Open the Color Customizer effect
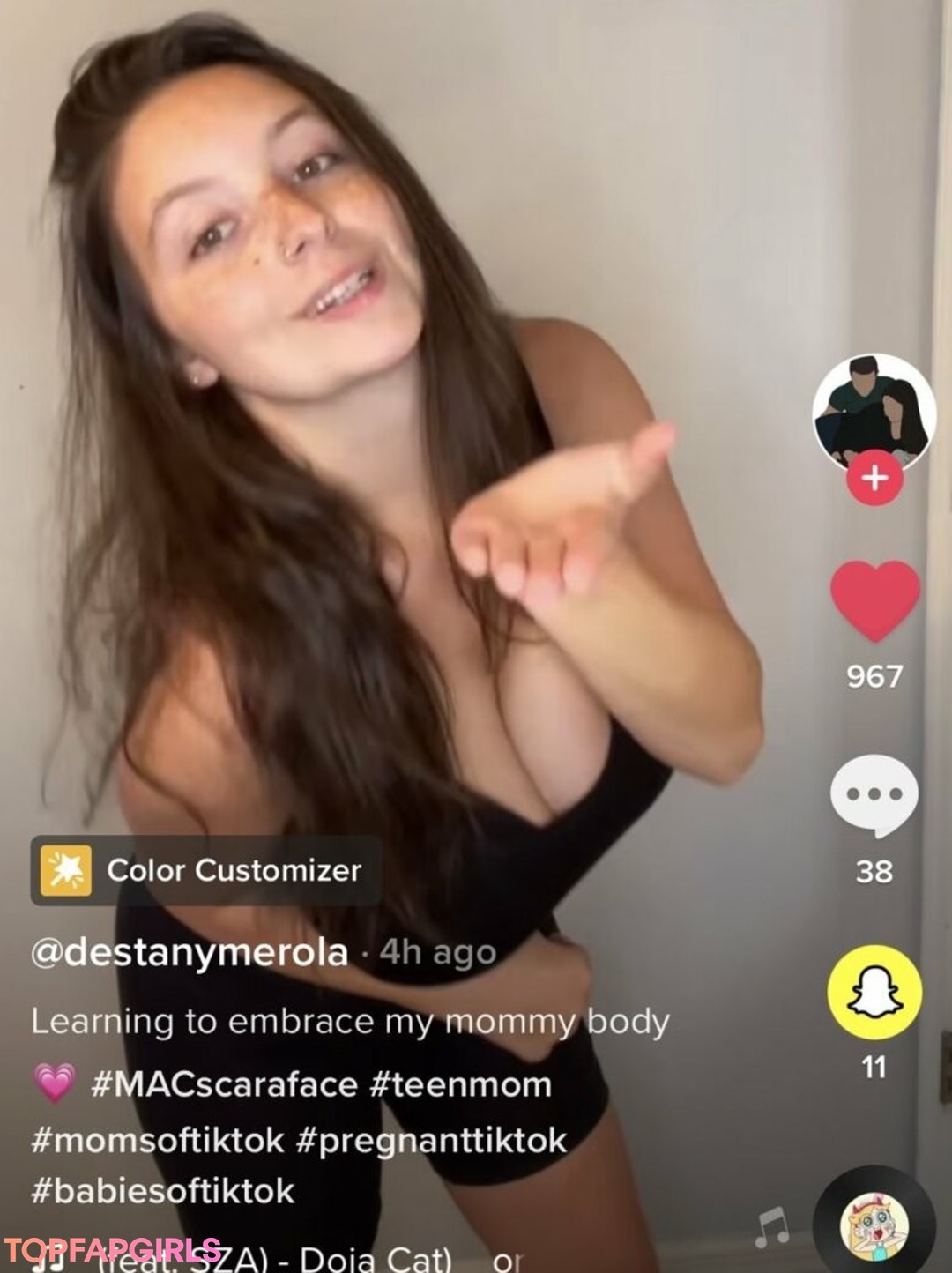 click(x=205, y=871)
